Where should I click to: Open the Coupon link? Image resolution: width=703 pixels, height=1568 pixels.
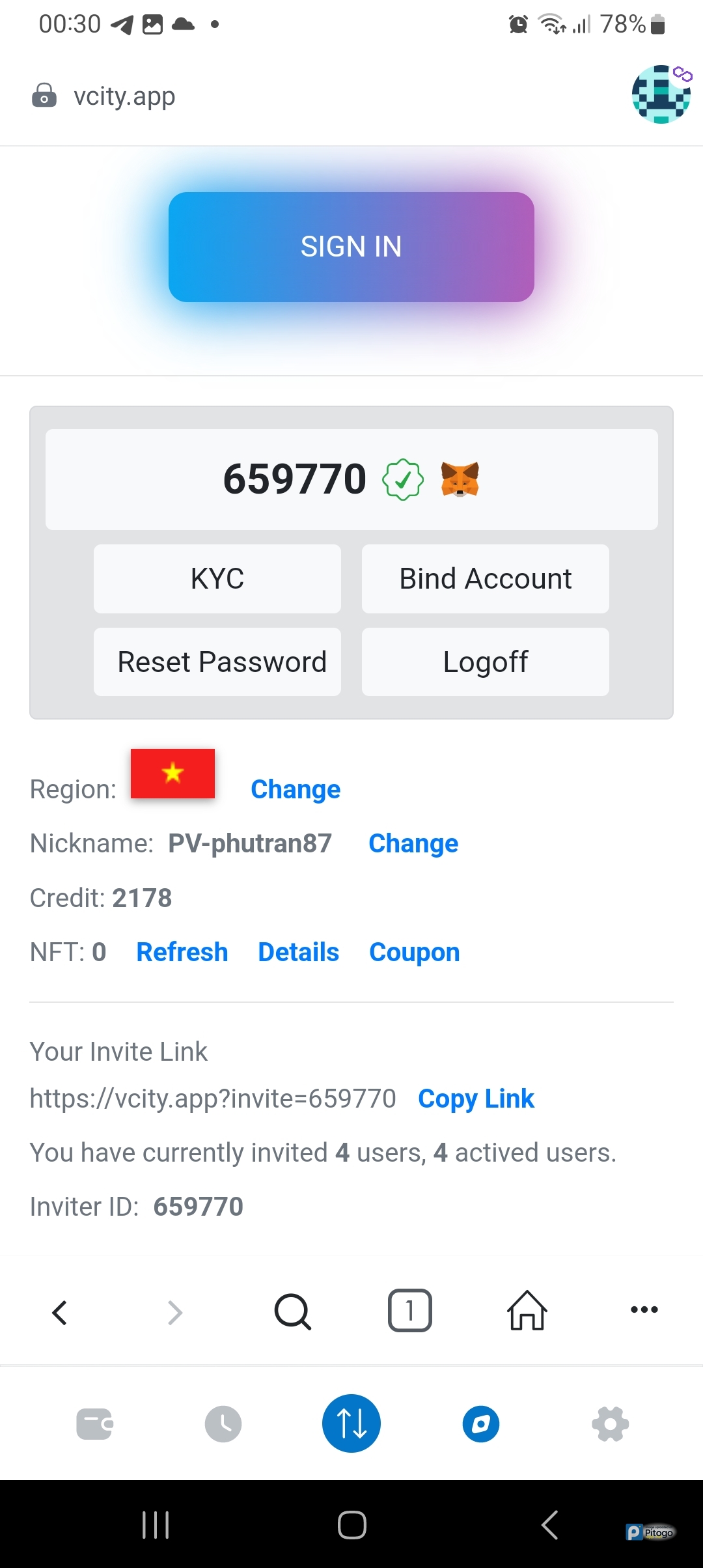click(x=415, y=952)
